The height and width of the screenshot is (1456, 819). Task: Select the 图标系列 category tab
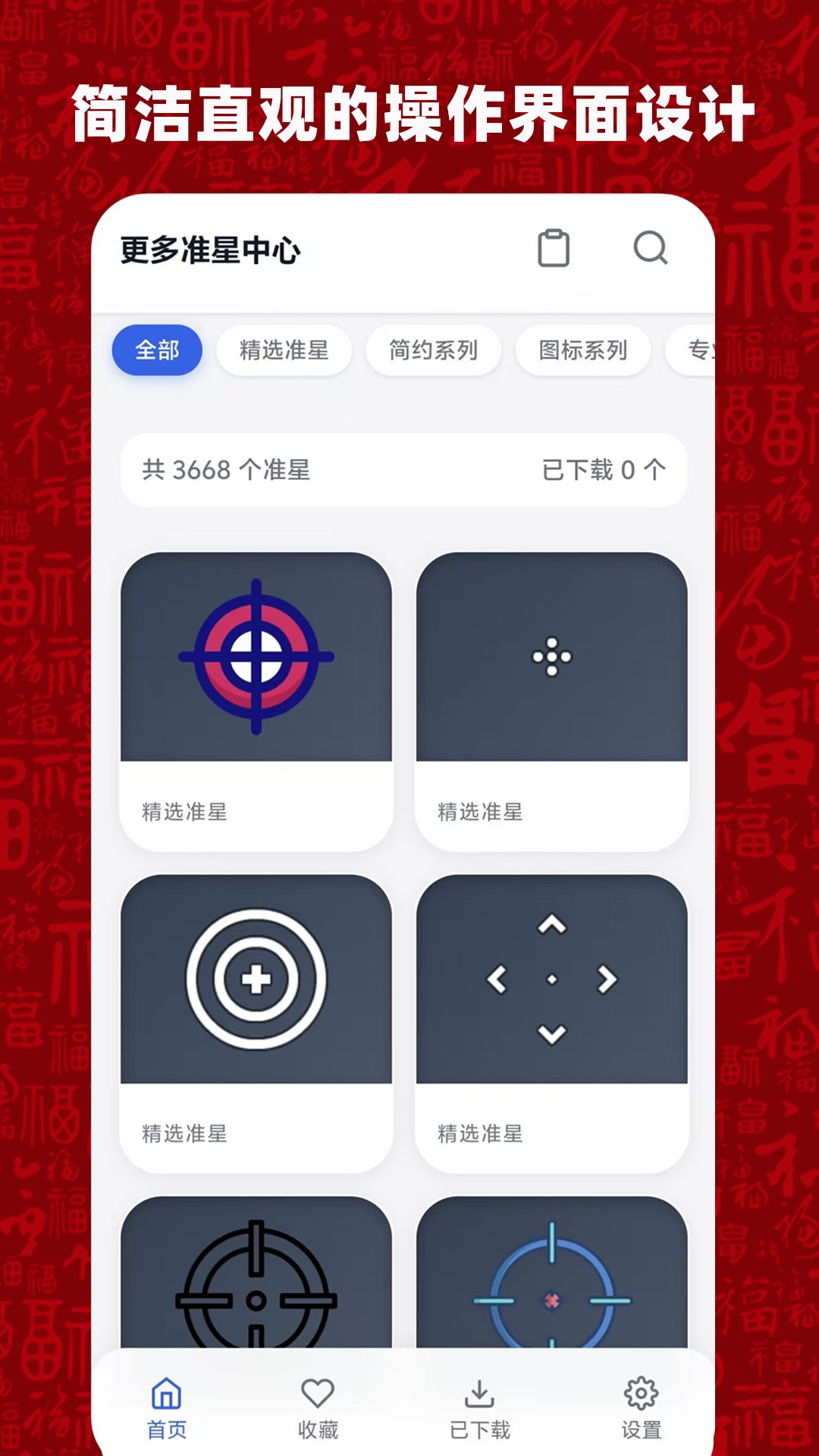582,350
